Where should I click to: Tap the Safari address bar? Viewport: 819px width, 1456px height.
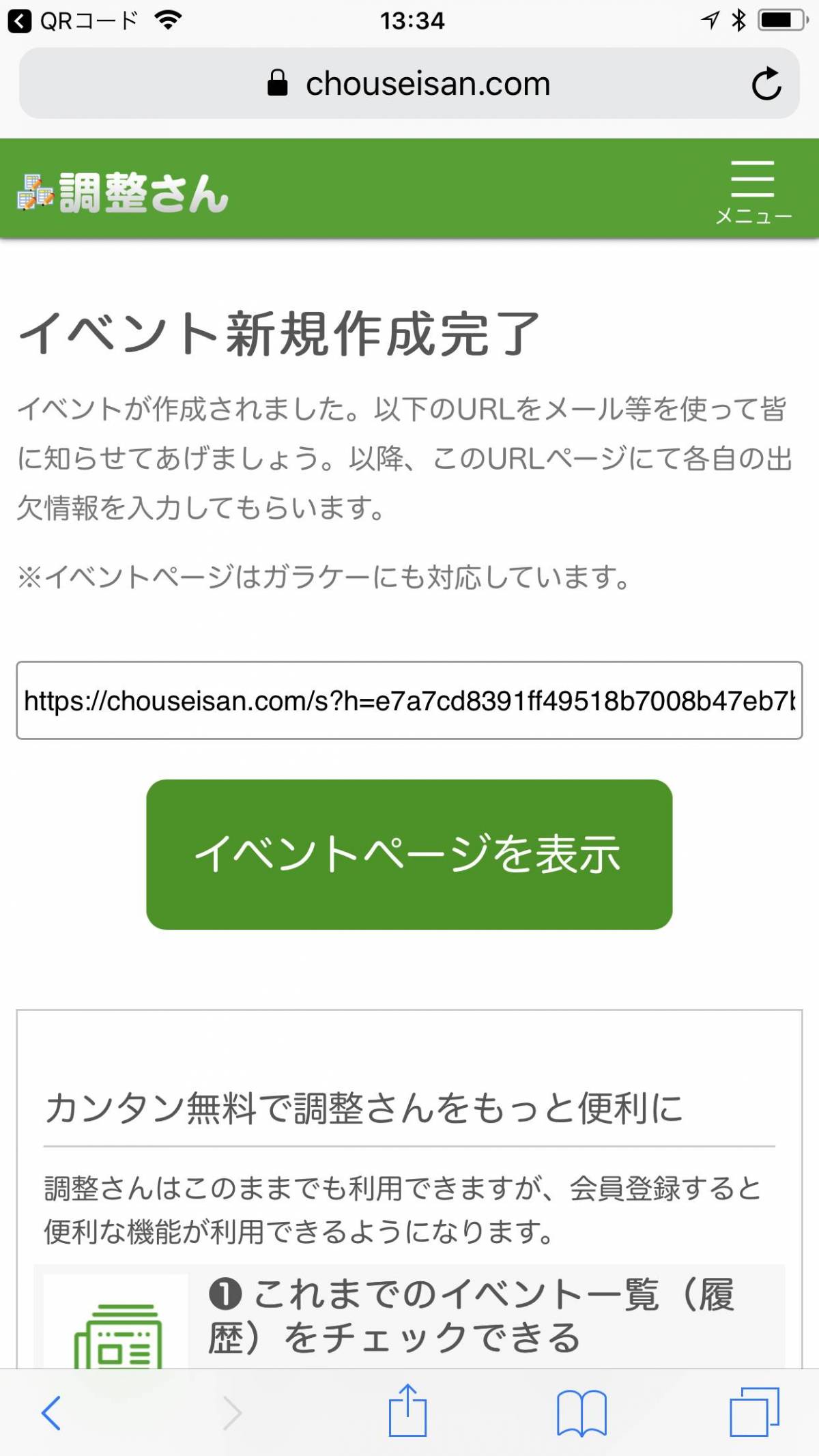(x=409, y=84)
